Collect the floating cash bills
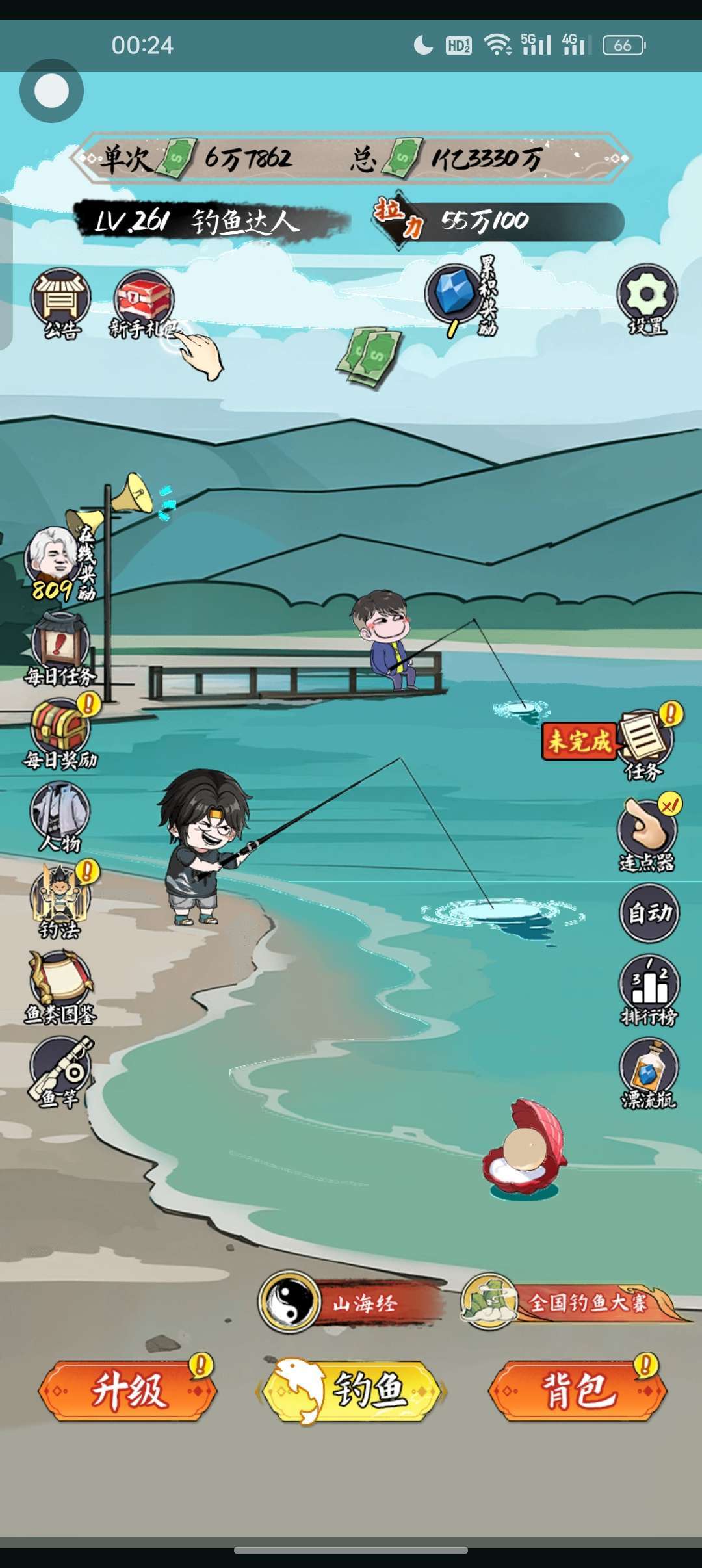 [x=369, y=357]
